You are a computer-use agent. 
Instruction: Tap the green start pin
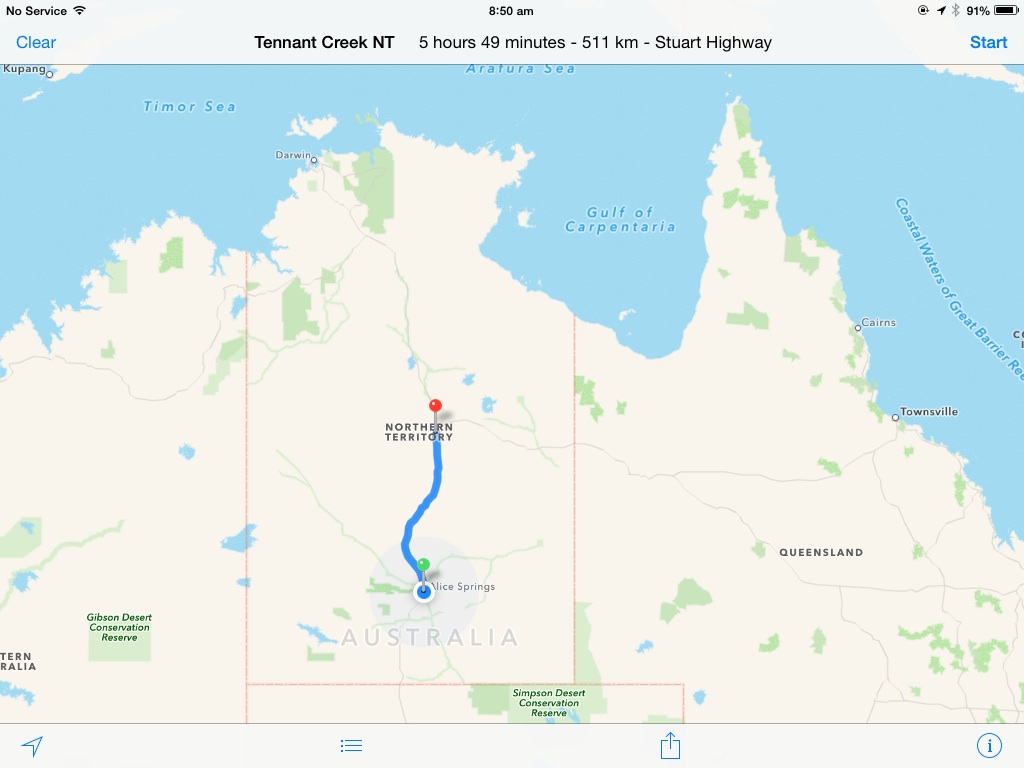point(423,565)
